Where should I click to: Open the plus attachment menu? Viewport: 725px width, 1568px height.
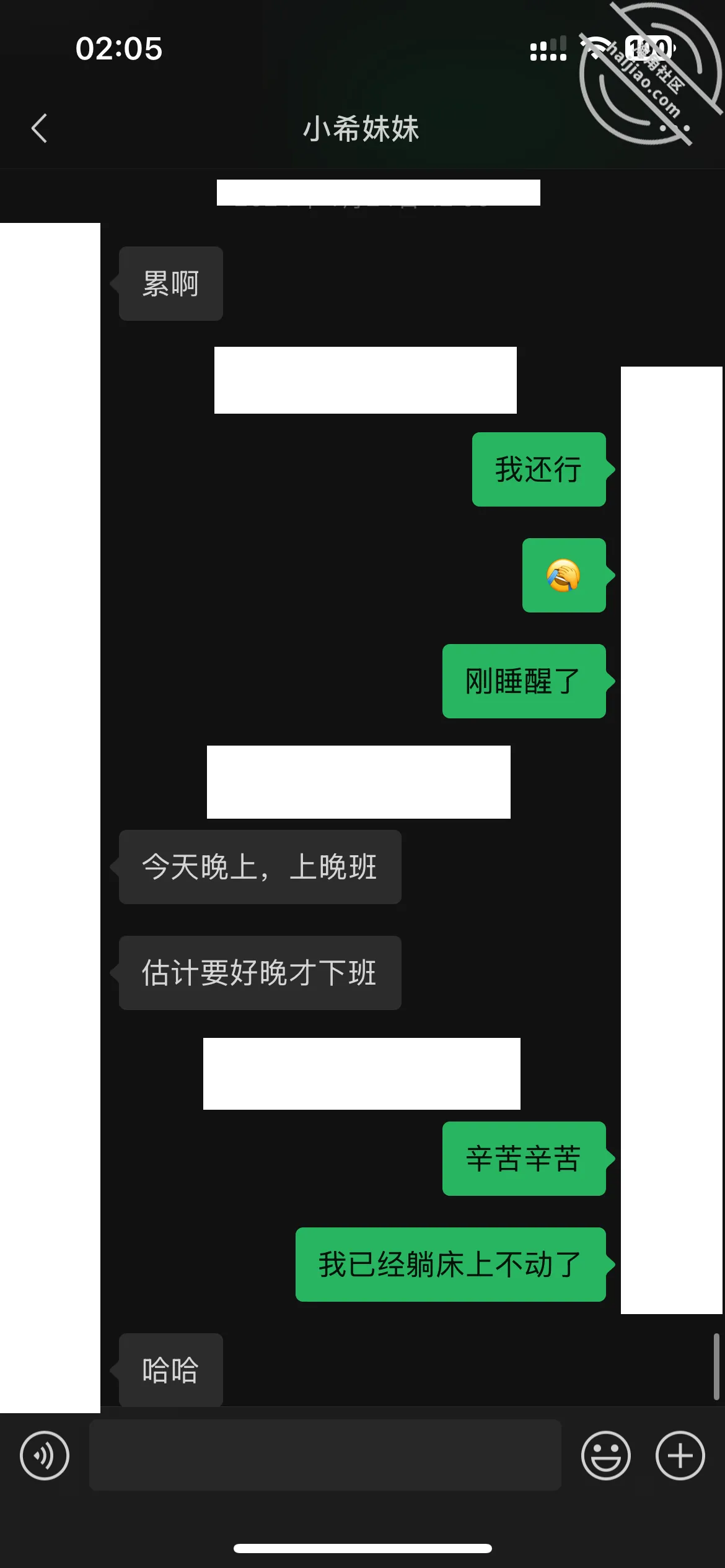680,1455
